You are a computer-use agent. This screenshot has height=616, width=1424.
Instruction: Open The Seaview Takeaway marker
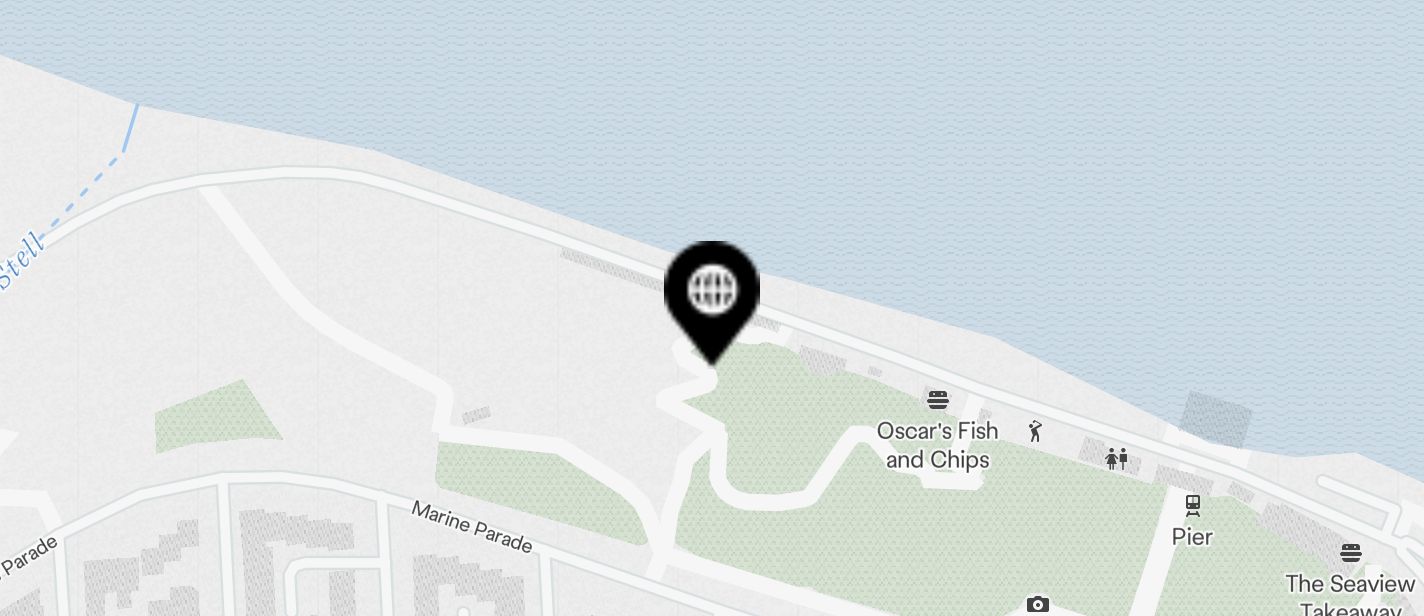(x=1350, y=553)
